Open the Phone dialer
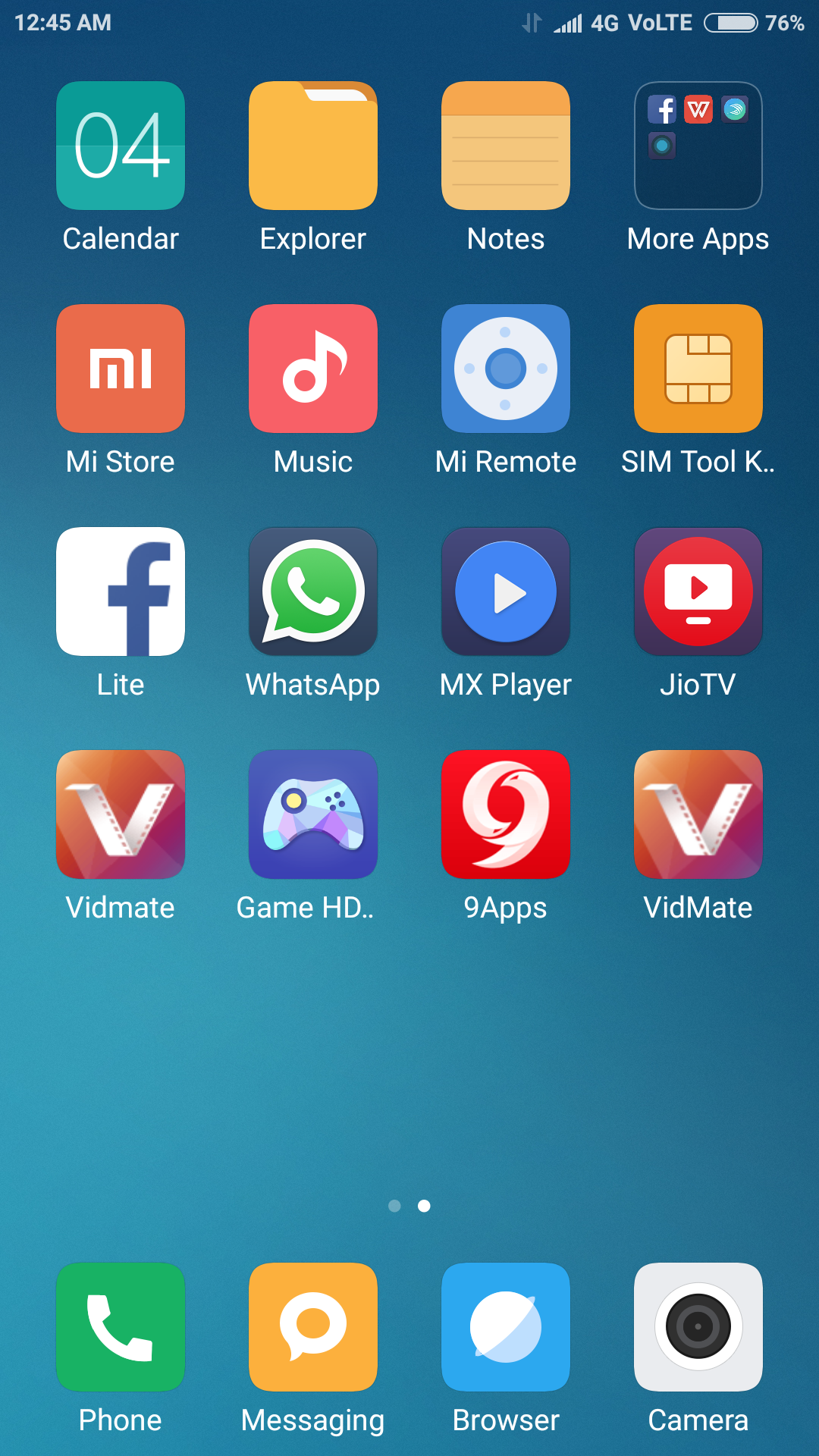The image size is (819, 1456). coord(120,1327)
